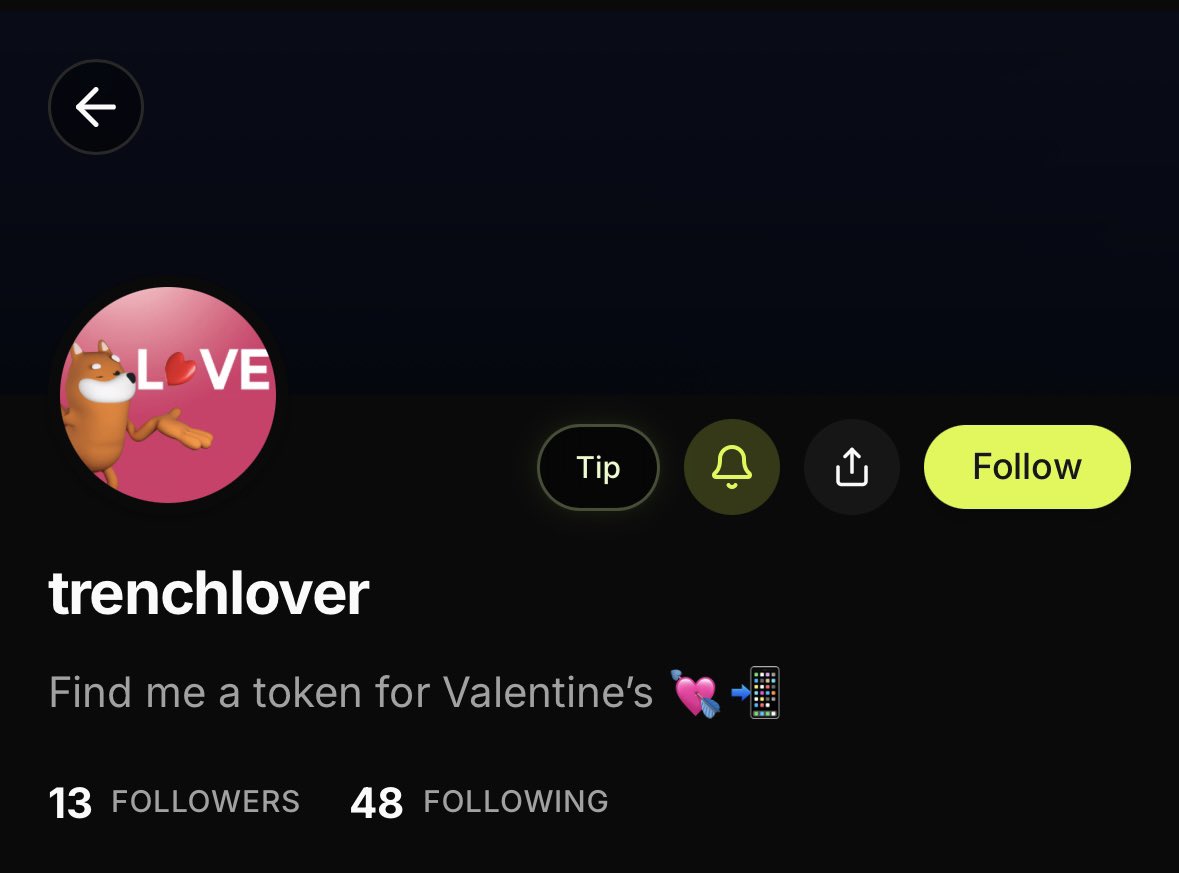Send a tip to trenchlover

(x=598, y=467)
